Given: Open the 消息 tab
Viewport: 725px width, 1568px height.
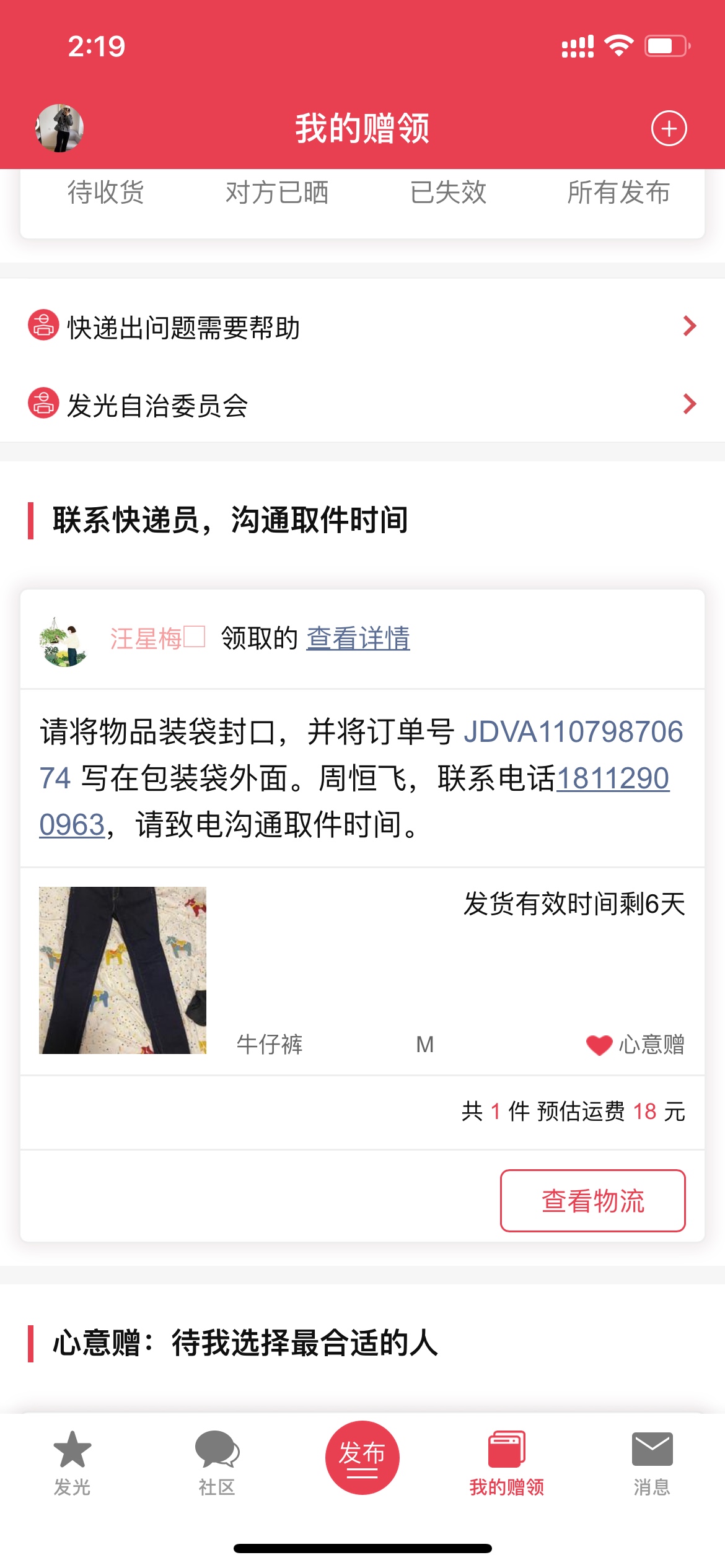Looking at the screenshot, I should tap(652, 1463).
